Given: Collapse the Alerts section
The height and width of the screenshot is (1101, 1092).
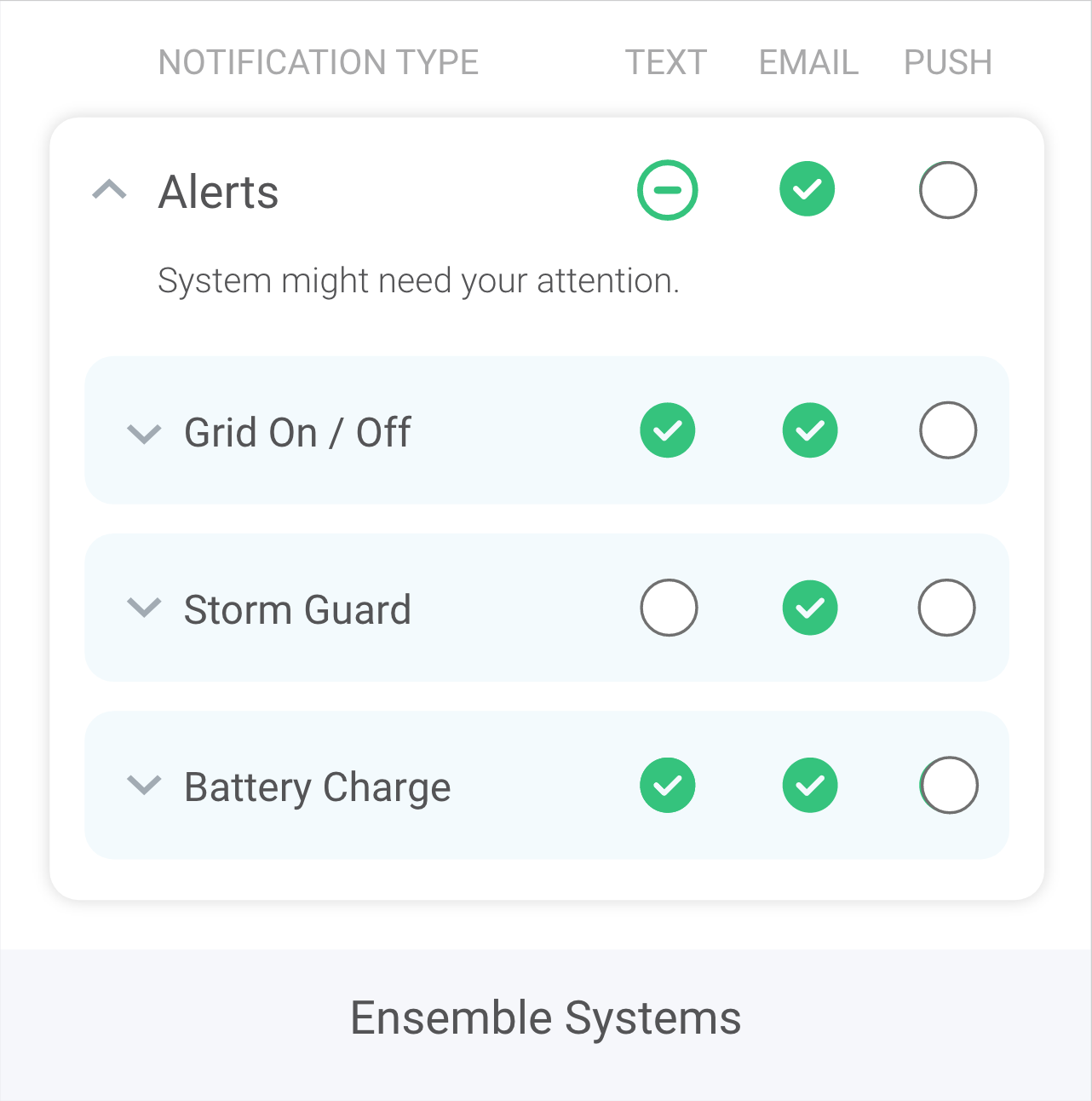Looking at the screenshot, I should coord(109,190).
